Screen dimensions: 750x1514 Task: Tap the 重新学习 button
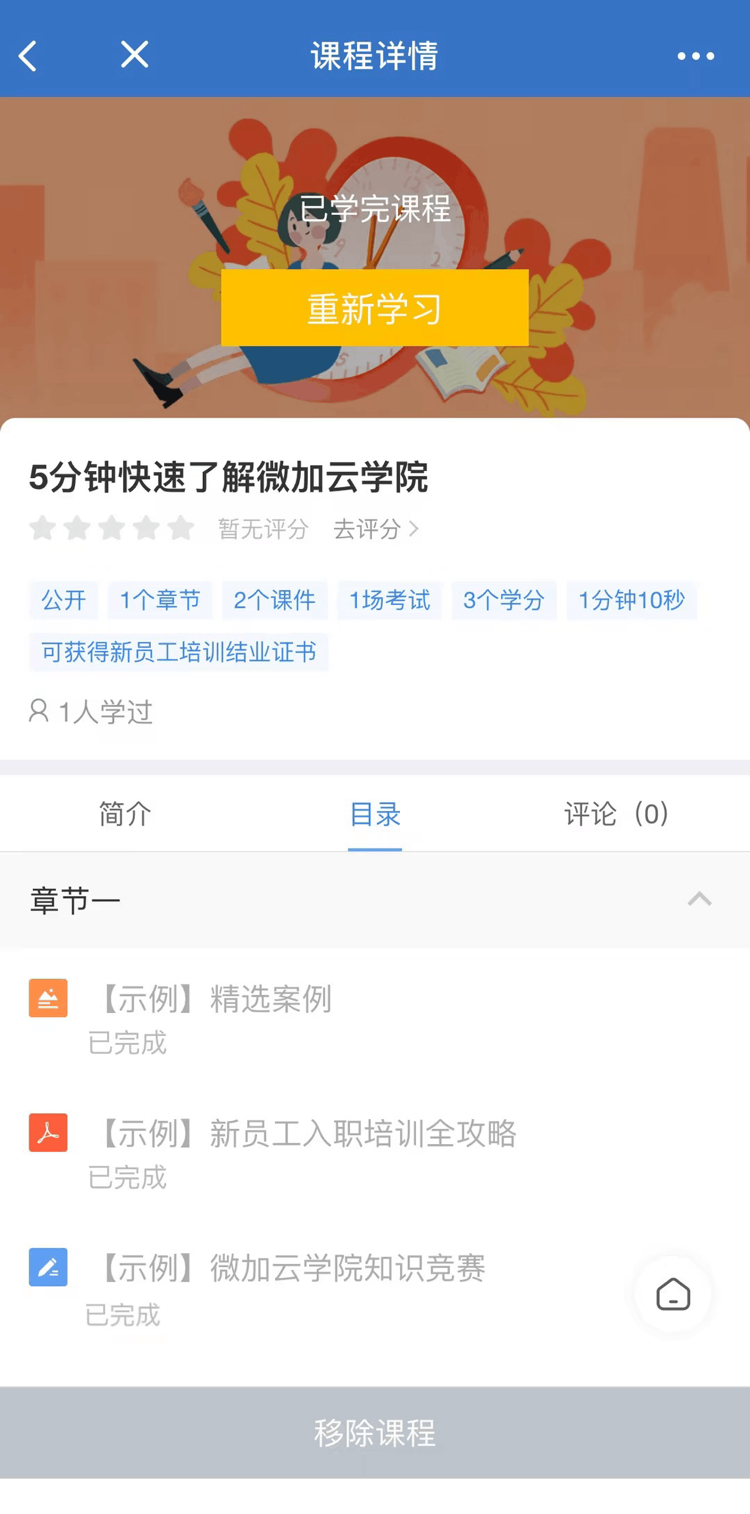375,309
